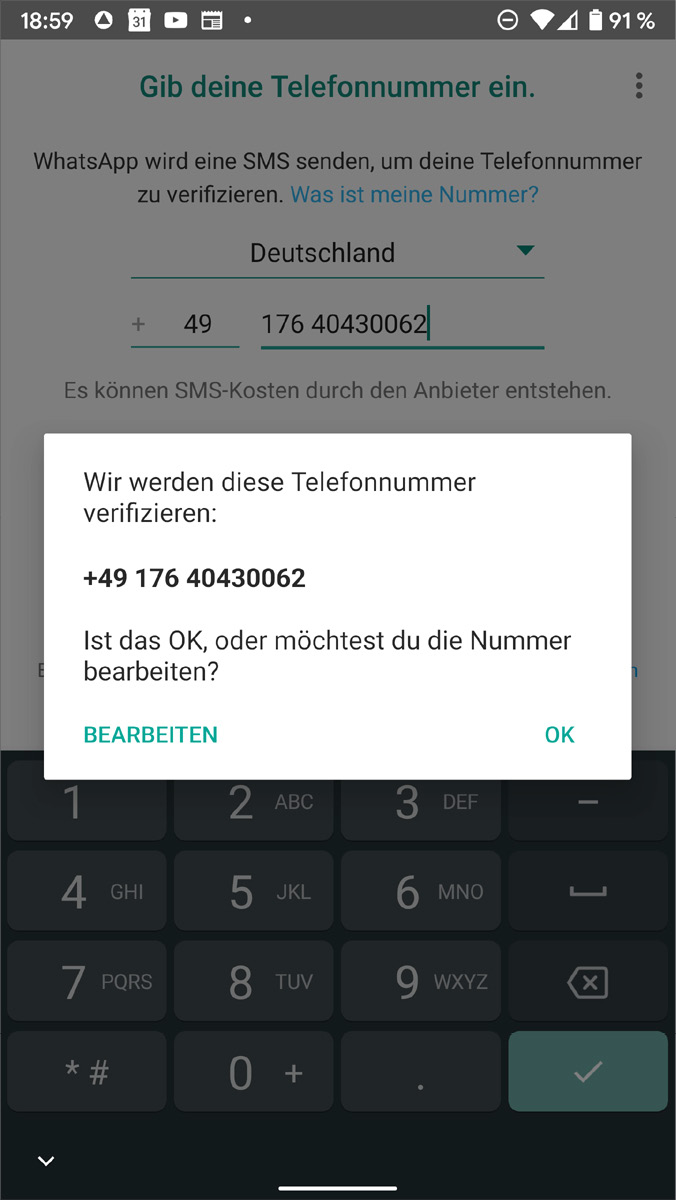
Task: Select the country code field with 49
Action: [197, 325]
